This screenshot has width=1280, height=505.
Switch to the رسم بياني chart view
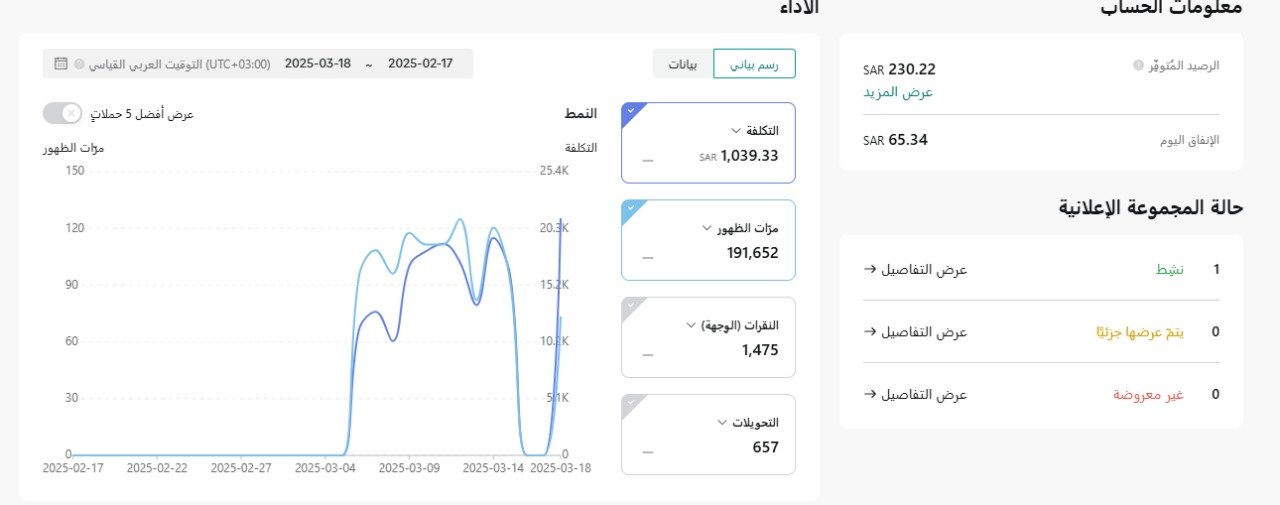(754, 64)
